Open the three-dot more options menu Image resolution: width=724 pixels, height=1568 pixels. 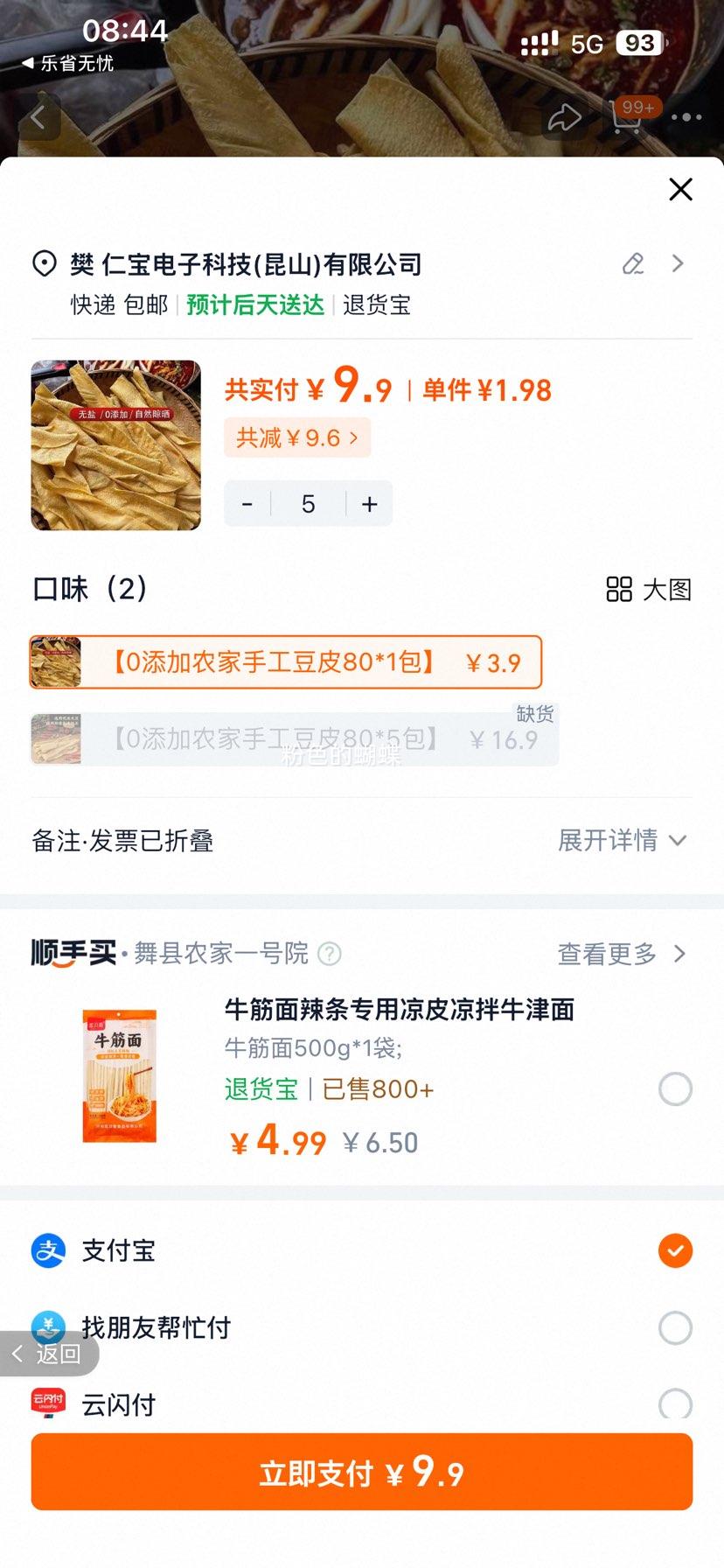[687, 117]
